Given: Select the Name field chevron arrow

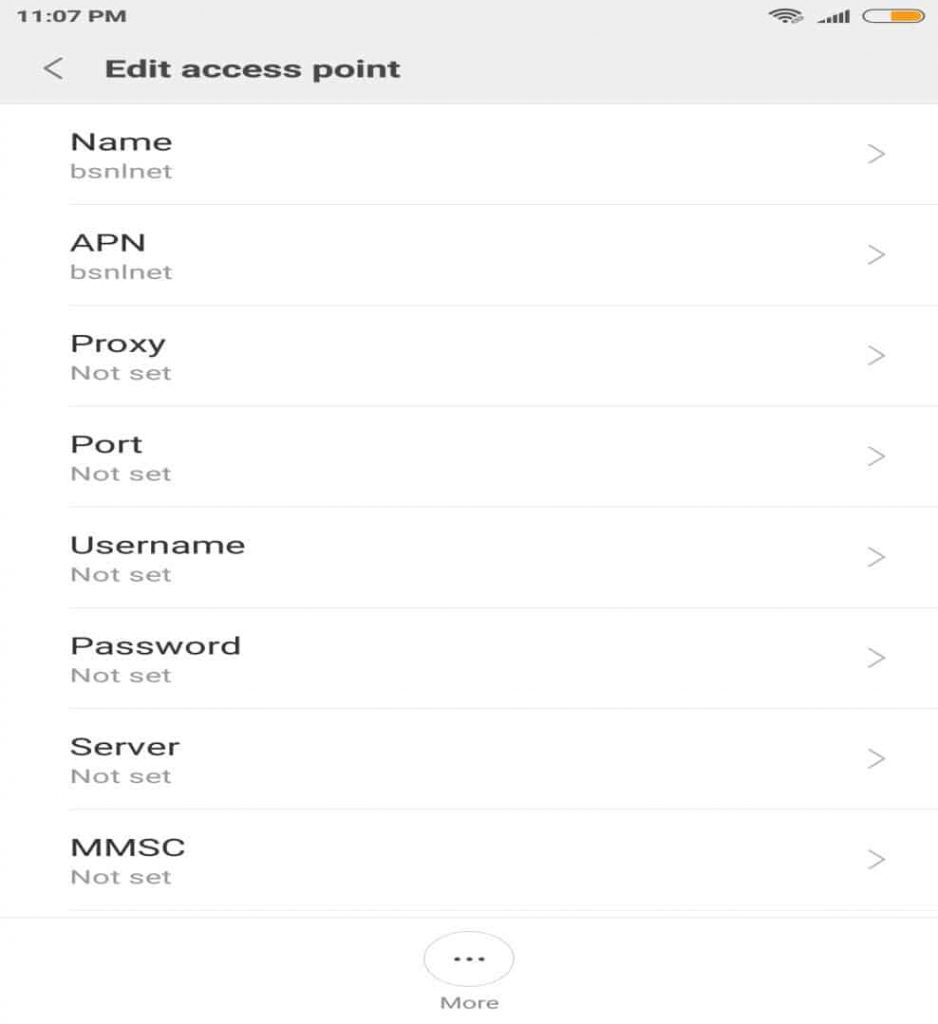Looking at the screenshot, I should [x=874, y=154].
